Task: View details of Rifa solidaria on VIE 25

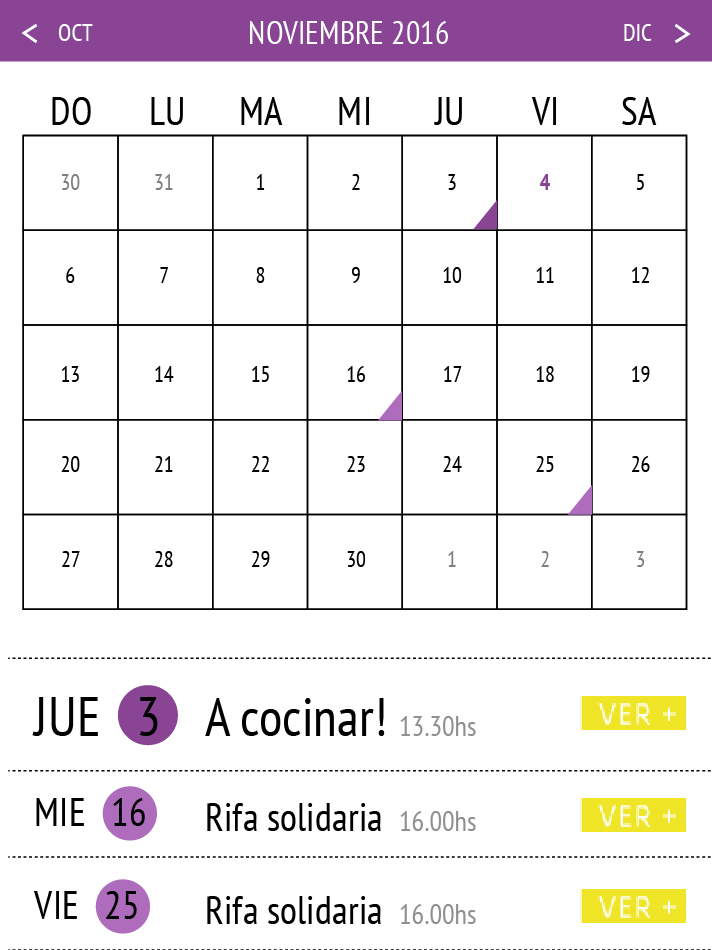Action: click(x=633, y=906)
